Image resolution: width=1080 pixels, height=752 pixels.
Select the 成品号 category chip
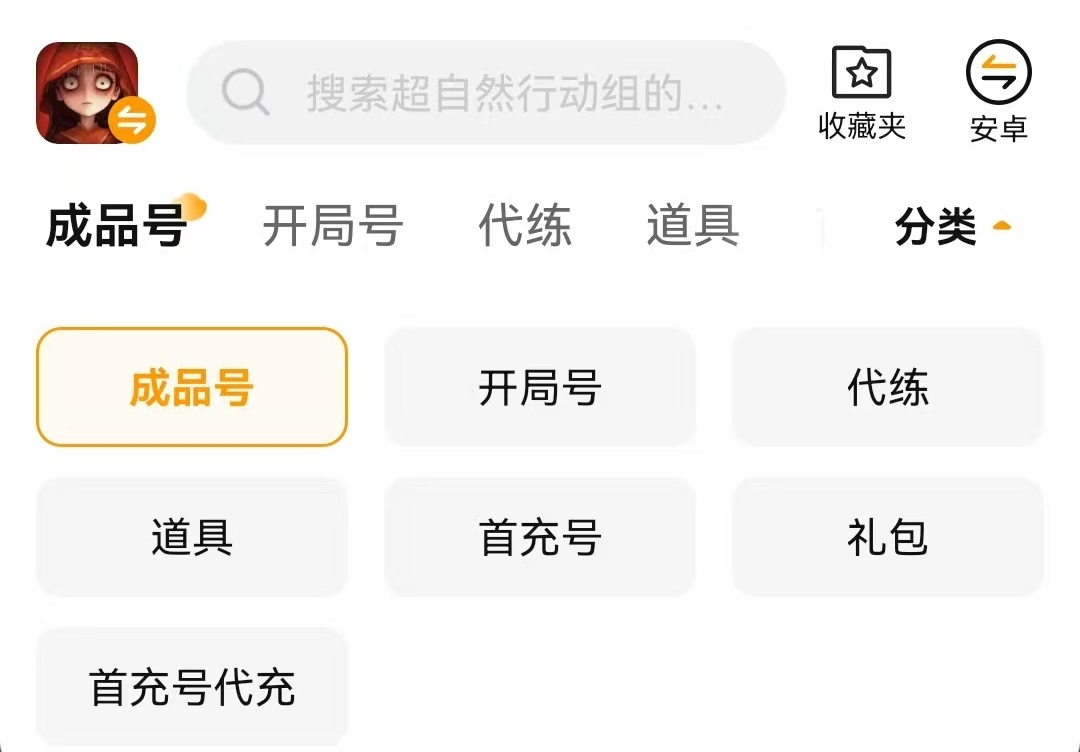[191, 387]
